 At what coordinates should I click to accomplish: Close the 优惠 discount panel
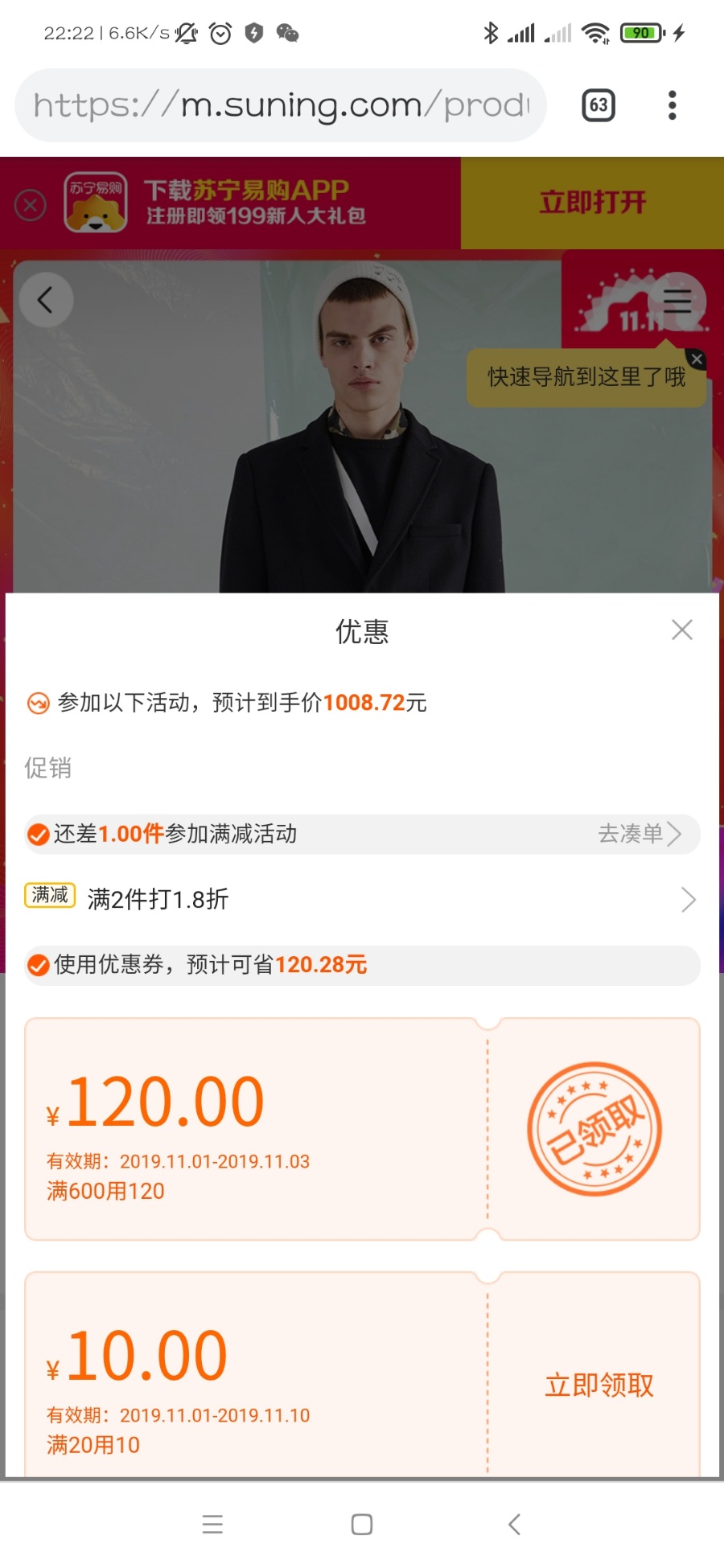[681, 630]
